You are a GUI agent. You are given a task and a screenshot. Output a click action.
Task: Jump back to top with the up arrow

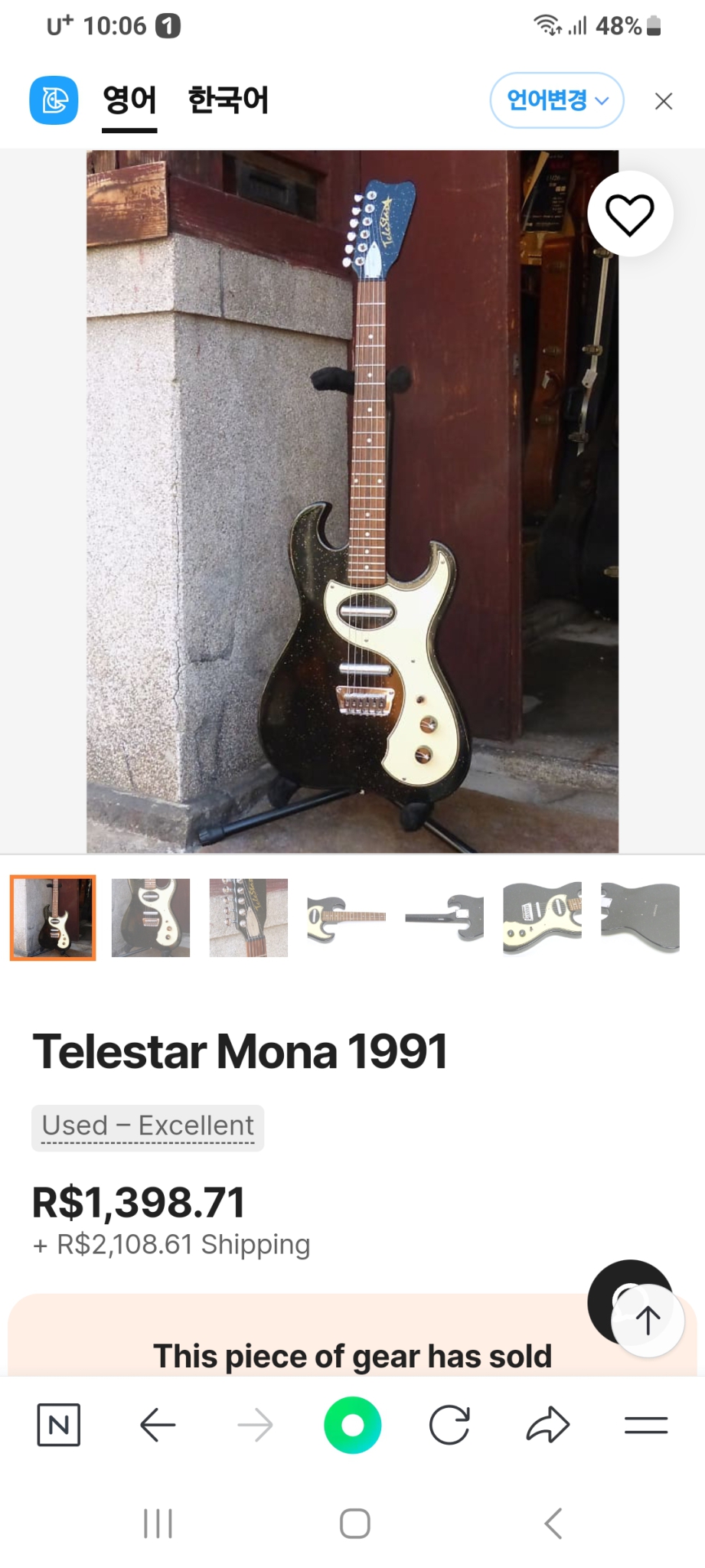tap(648, 1320)
